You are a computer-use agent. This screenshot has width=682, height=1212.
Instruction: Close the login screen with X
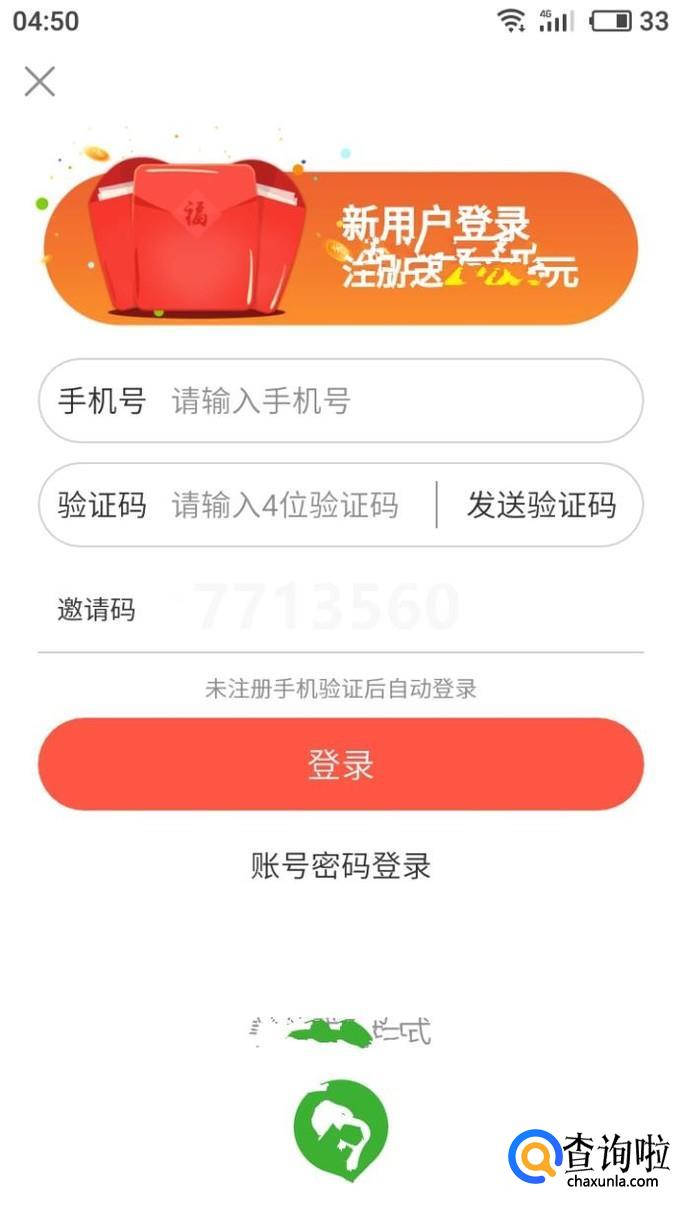pyautogui.click(x=40, y=81)
